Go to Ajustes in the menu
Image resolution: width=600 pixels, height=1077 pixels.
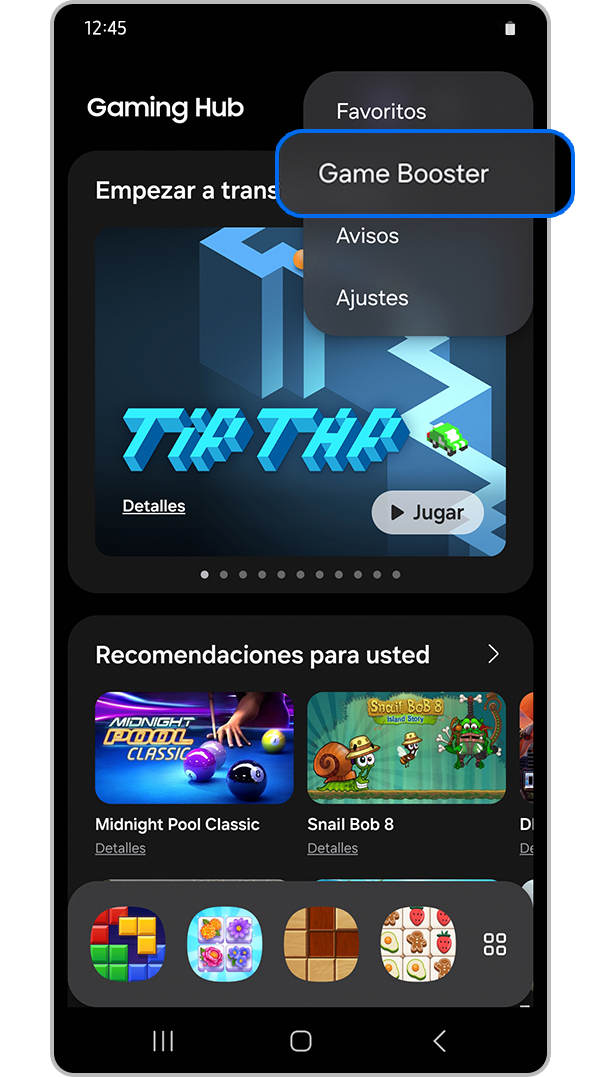[372, 298]
